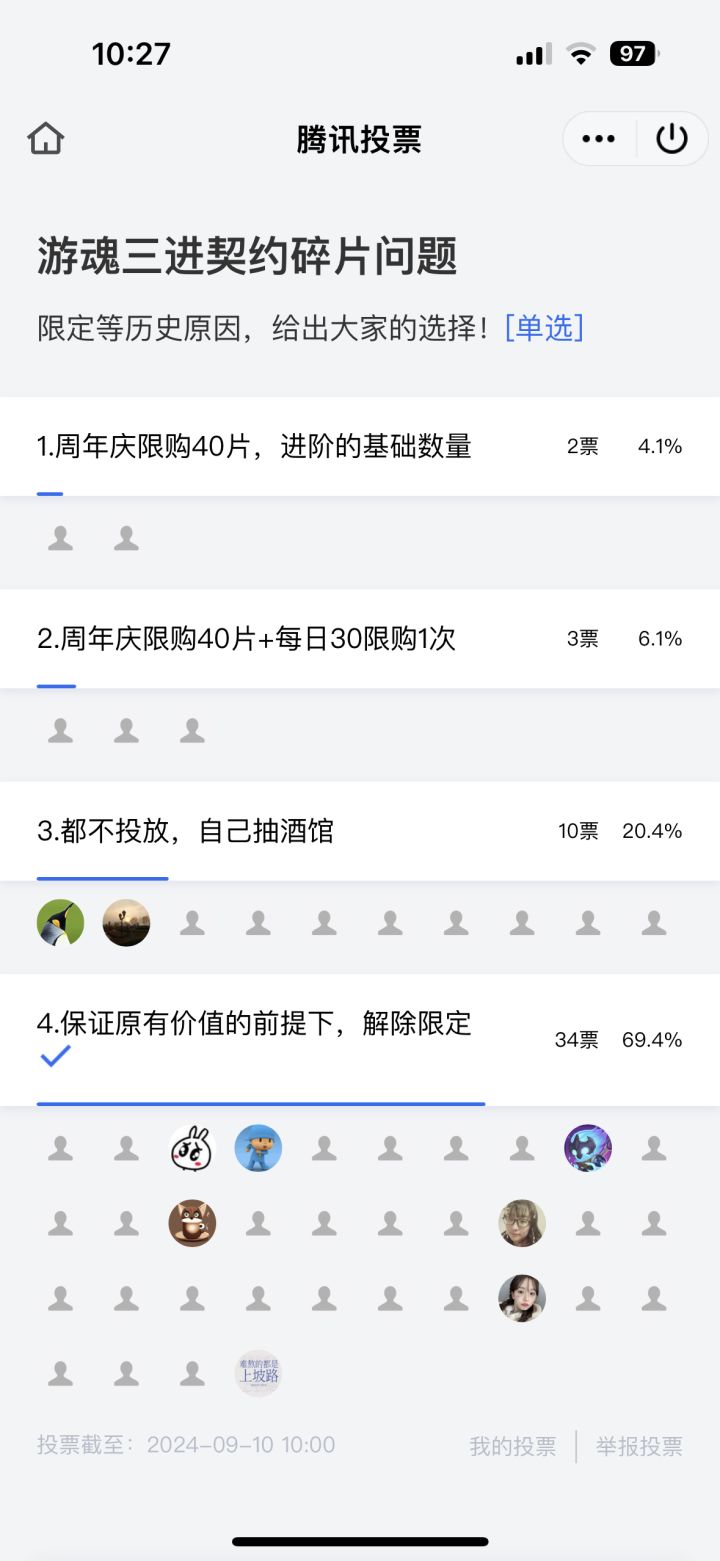Choose option 2 周年庆限购40片+每日30限购1次

pos(246,639)
